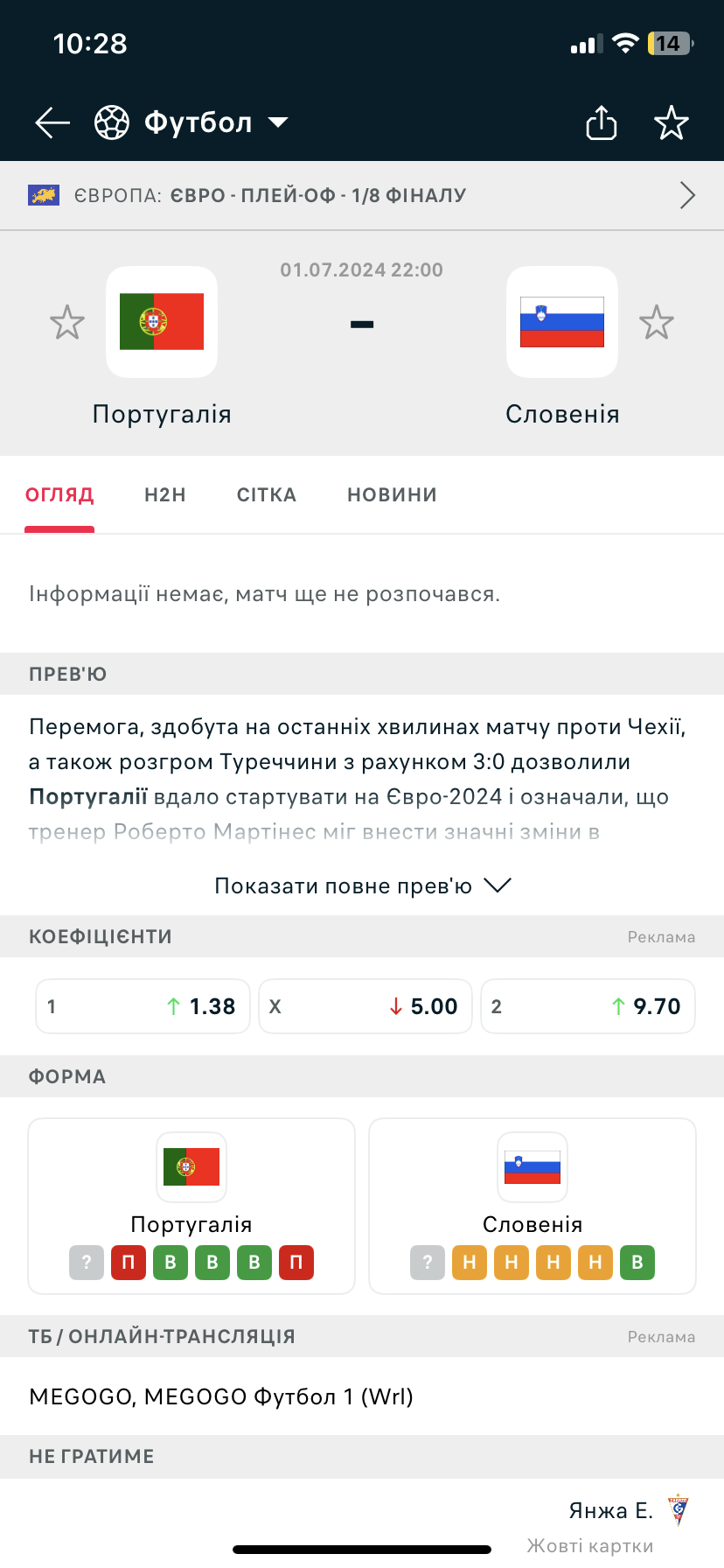The width and height of the screenshot is (724, 1568).
Task: Select draw odds X at 5.00
Action: pyautogui.click(x=365, y=1006)
